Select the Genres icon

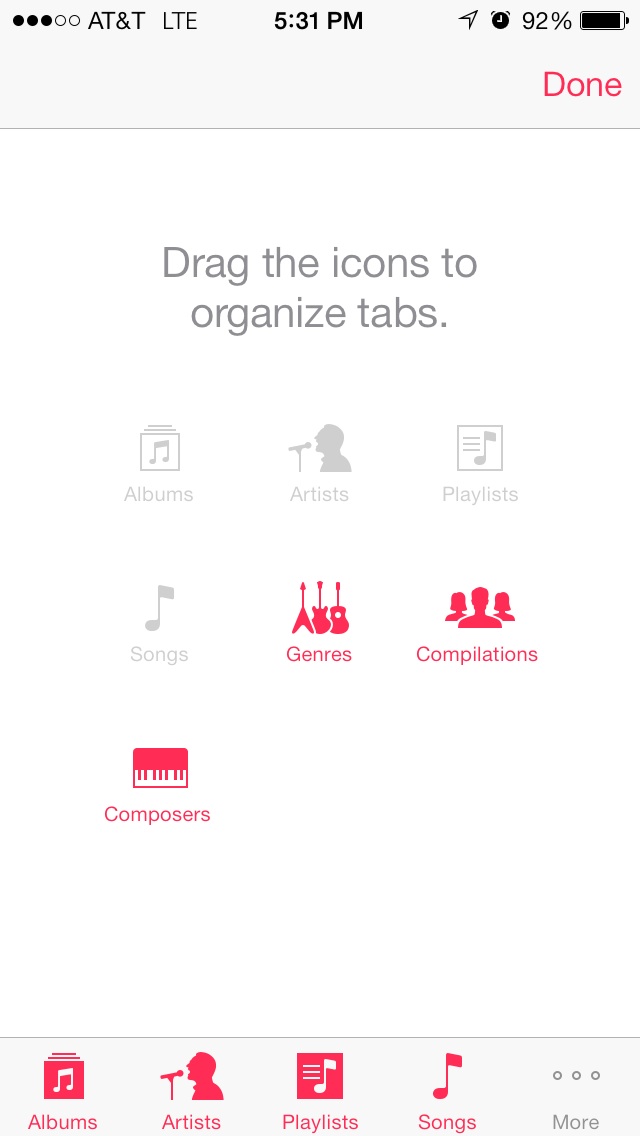click(x=320, y=608)
